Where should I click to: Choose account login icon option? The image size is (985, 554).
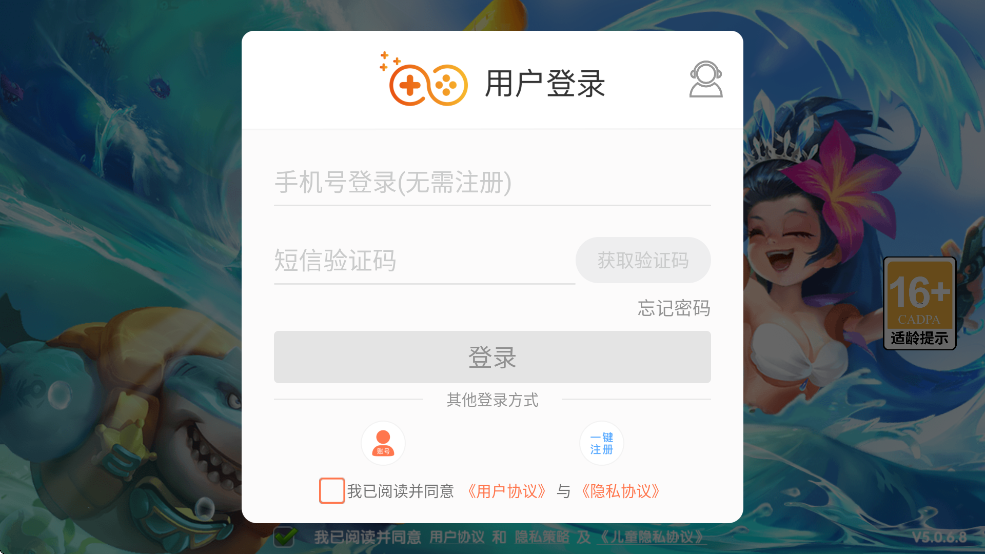[x=383, y=442]
